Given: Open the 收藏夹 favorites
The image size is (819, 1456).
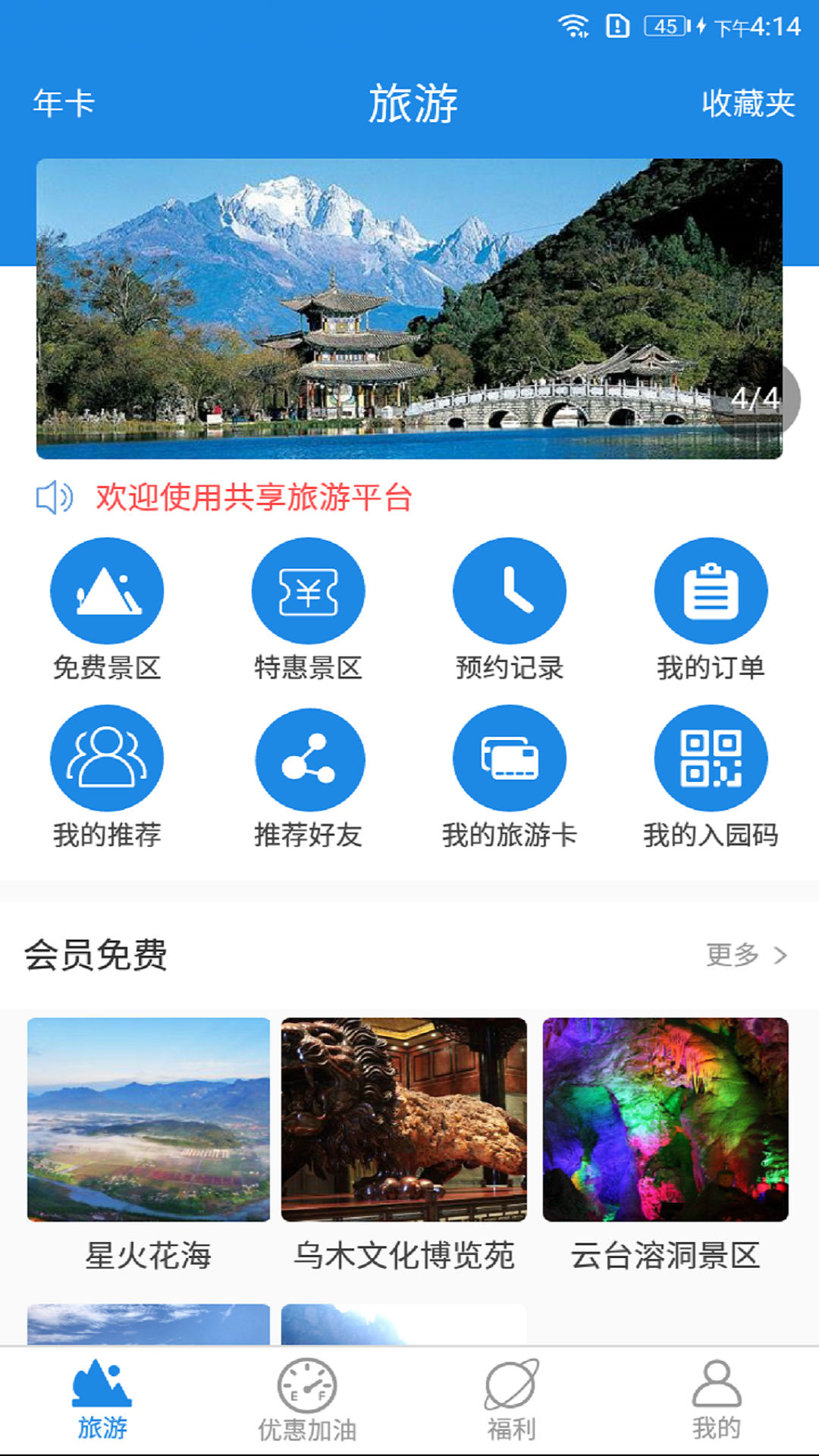Looking at the screenshot, I should point(748,103).
